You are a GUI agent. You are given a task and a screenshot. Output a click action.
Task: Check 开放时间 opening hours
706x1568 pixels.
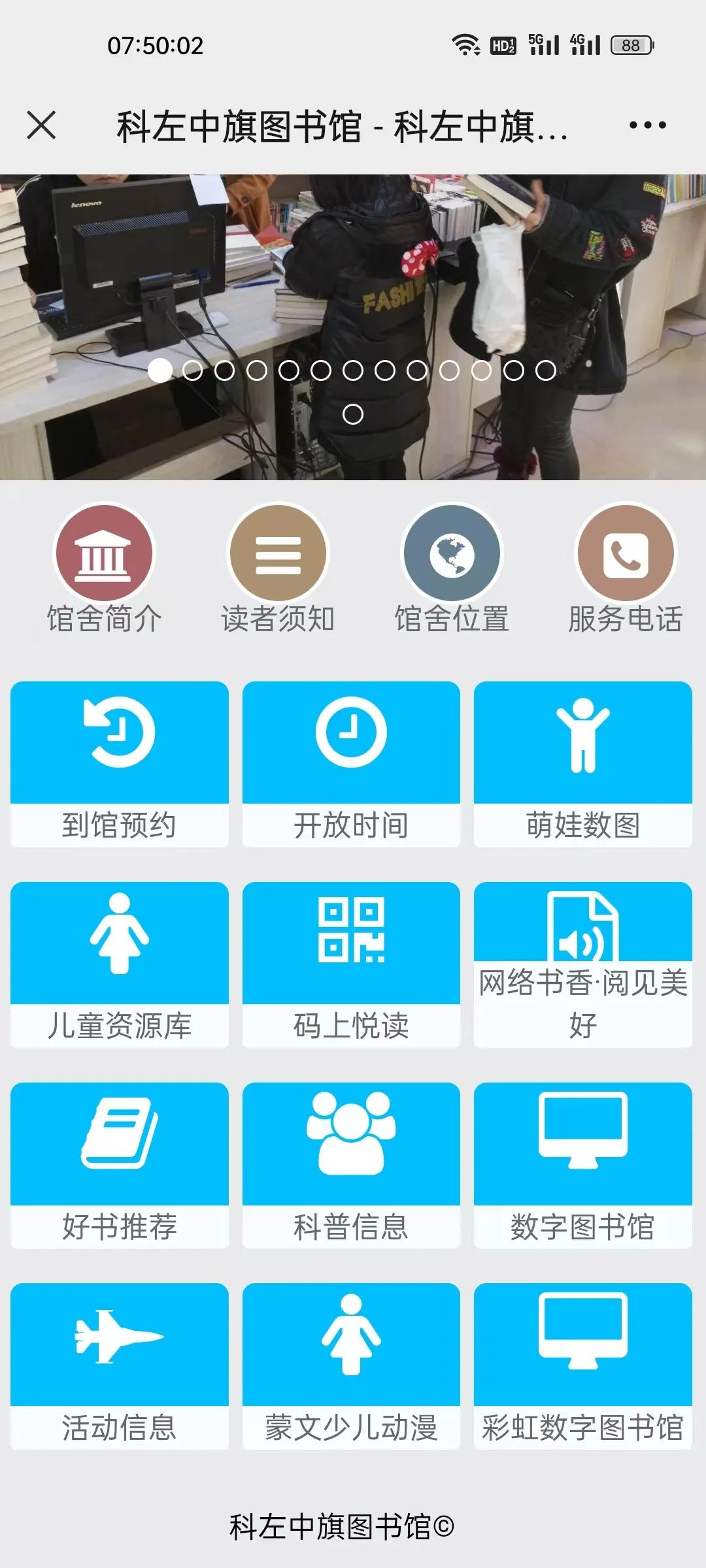coord(351,763)
